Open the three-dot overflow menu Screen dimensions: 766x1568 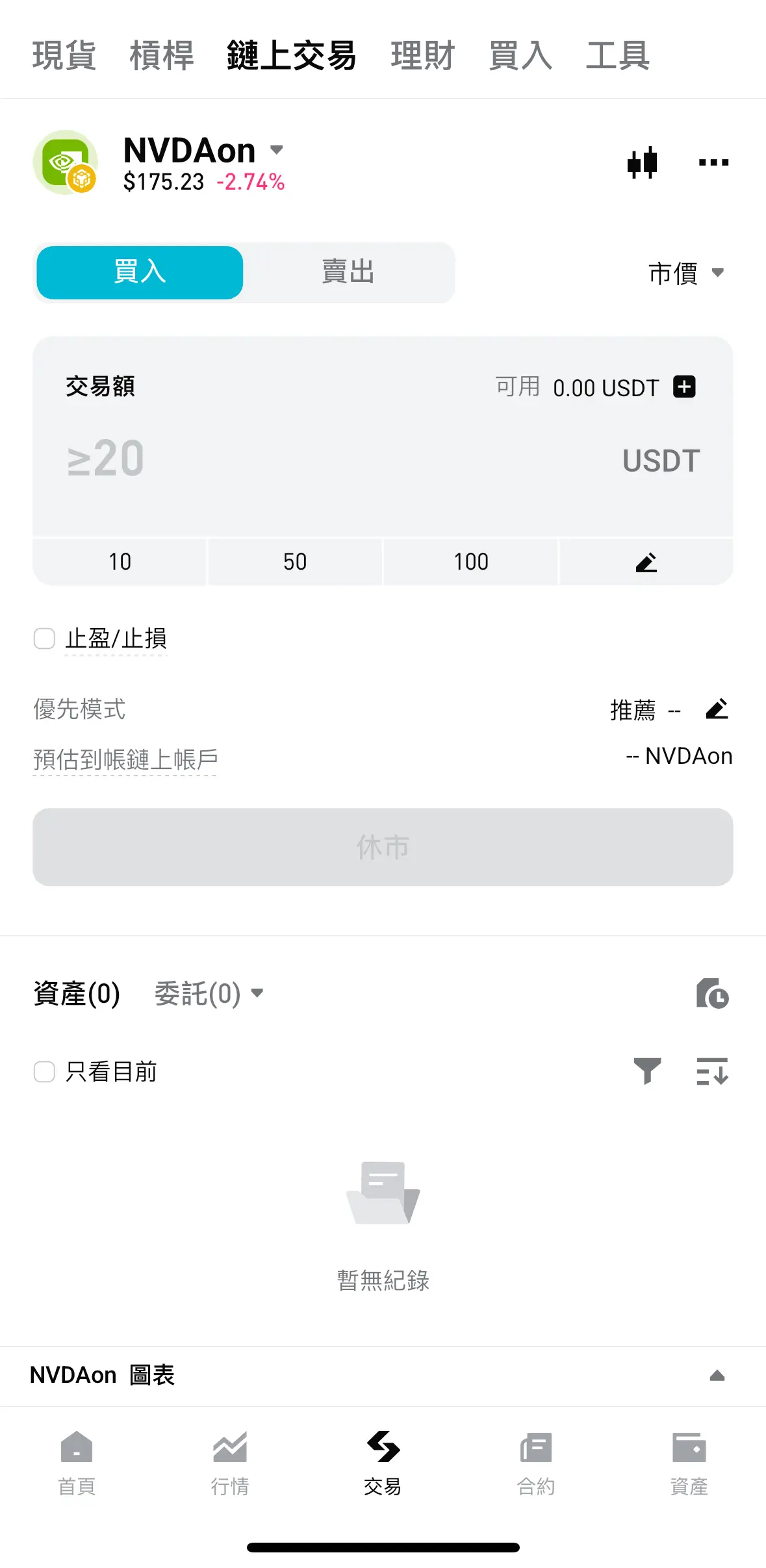click(x=713, y=162)
